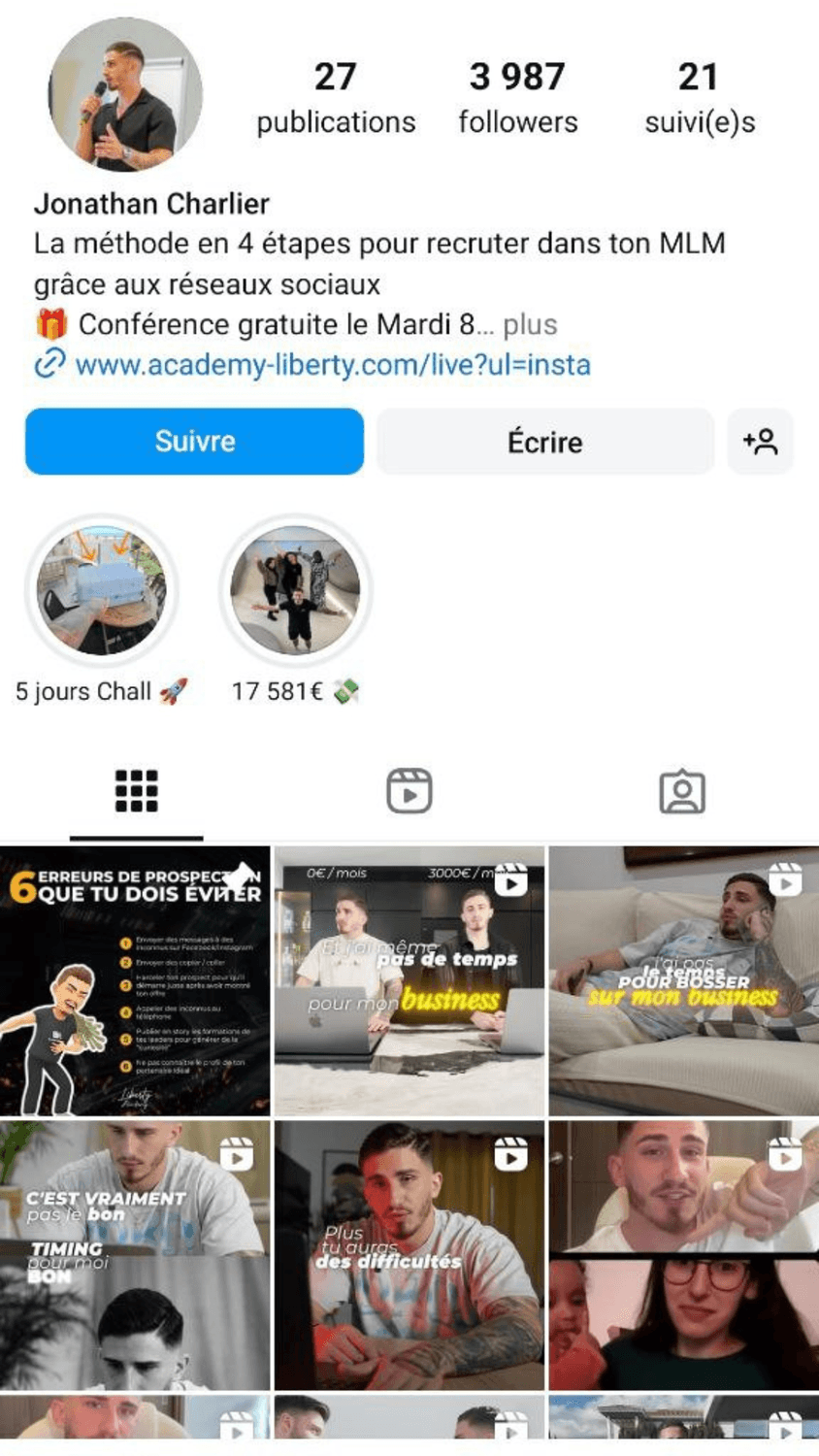Image resolution: width=819 pixels, height=1456 pixels.
Task: Switch to the tagged photos tab
Action: pyautogui.click(x=681, y=791)
